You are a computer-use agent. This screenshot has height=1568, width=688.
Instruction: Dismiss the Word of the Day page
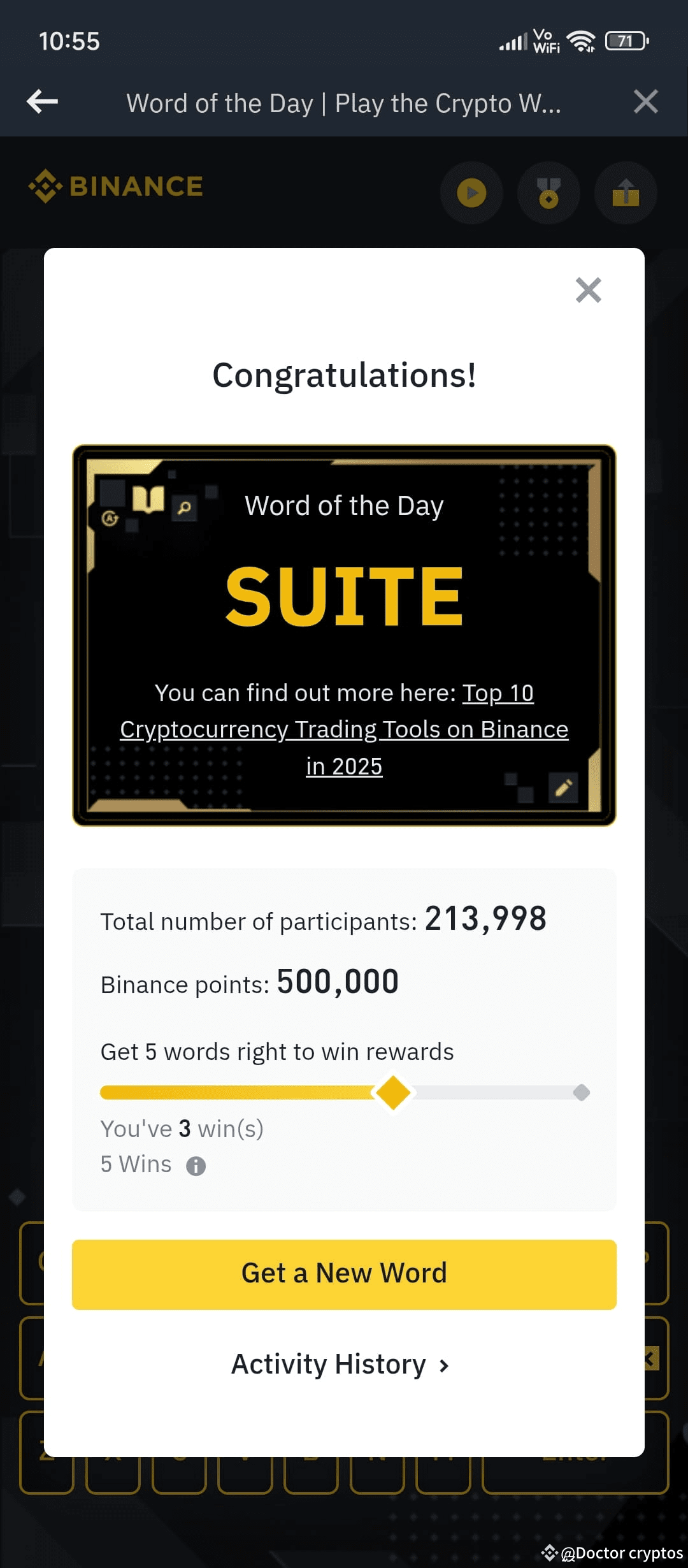(645, 101)
